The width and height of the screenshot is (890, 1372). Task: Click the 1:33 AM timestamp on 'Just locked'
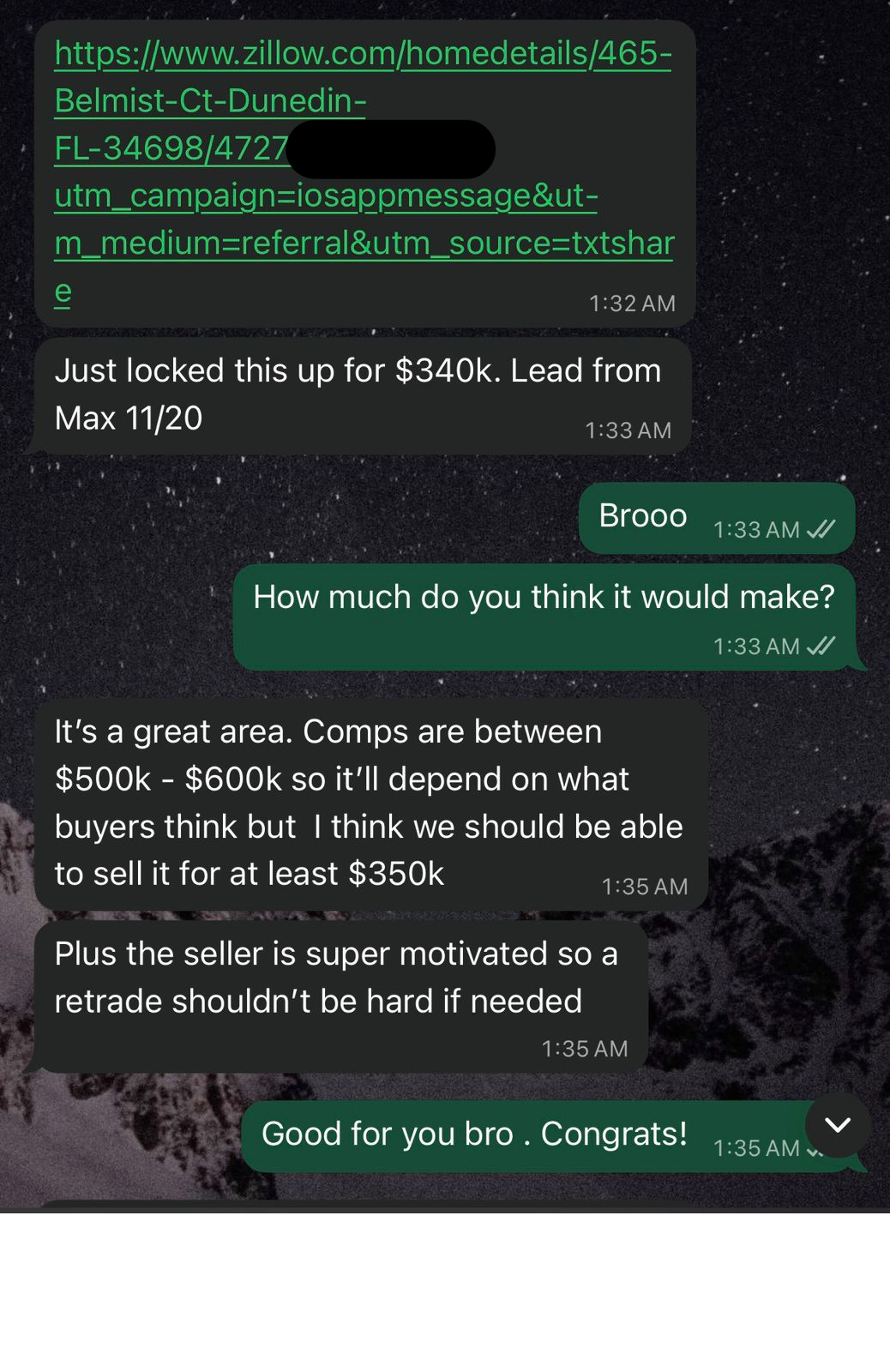point(629,430)
